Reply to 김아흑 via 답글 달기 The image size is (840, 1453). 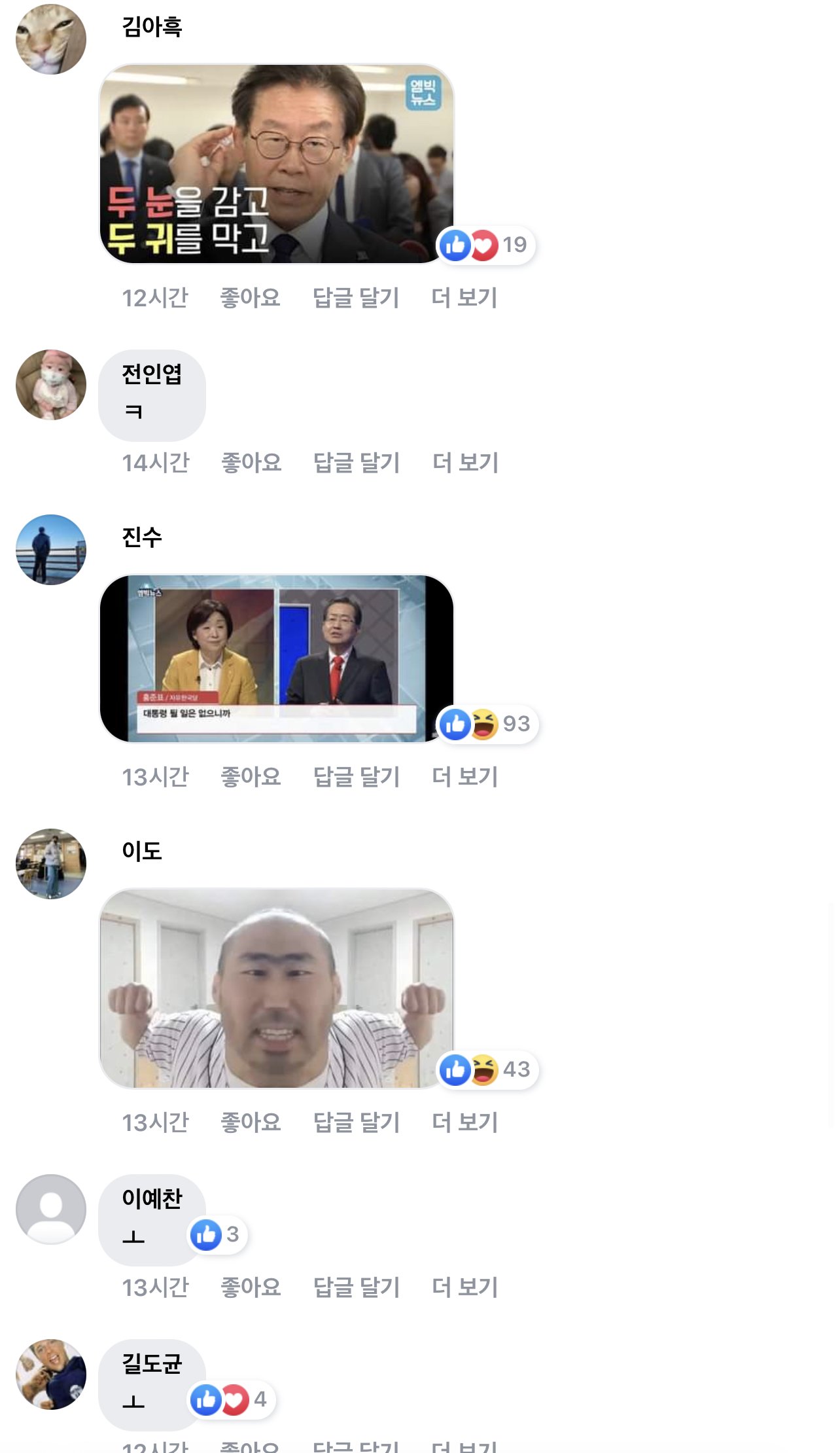tap(356, 298)
